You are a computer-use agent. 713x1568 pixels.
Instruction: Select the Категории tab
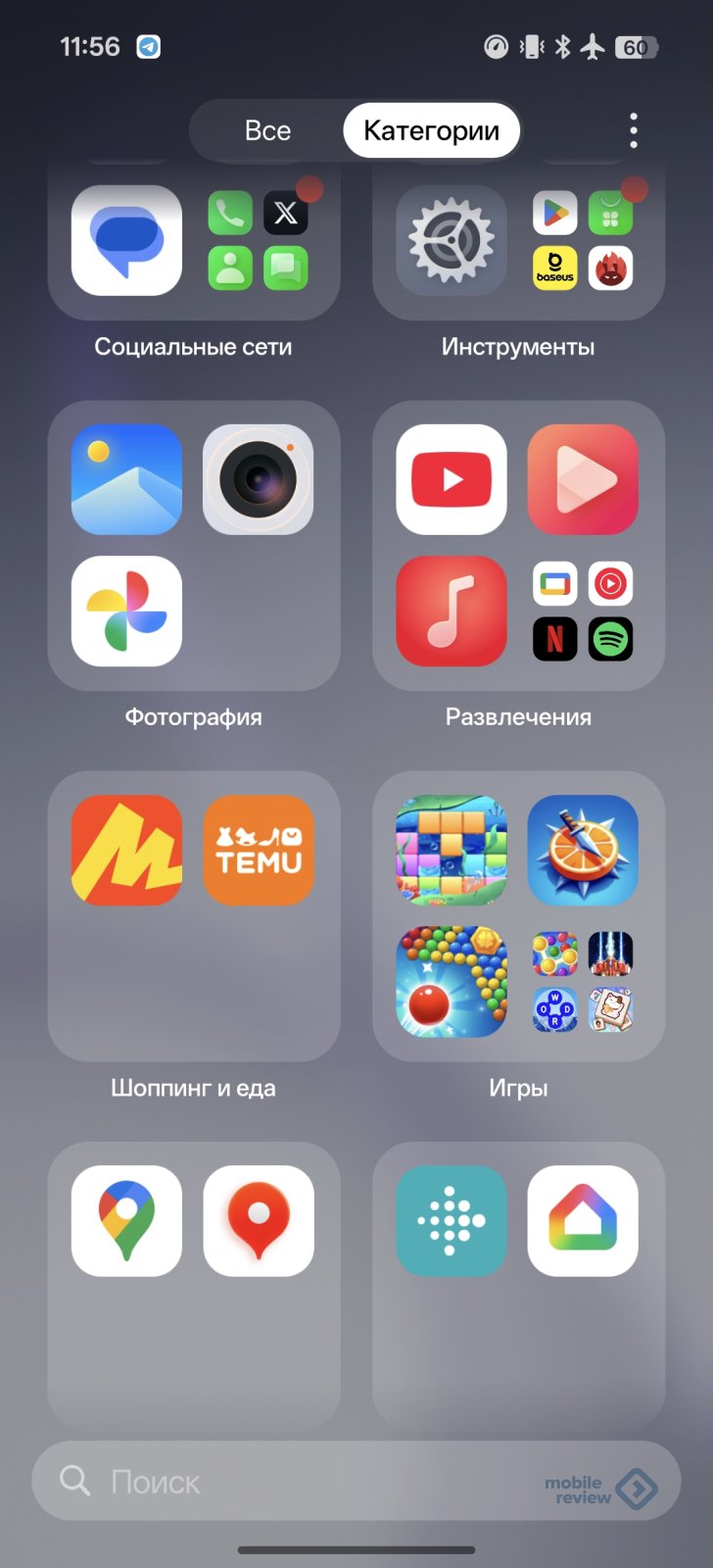click(x=431, y=130)
